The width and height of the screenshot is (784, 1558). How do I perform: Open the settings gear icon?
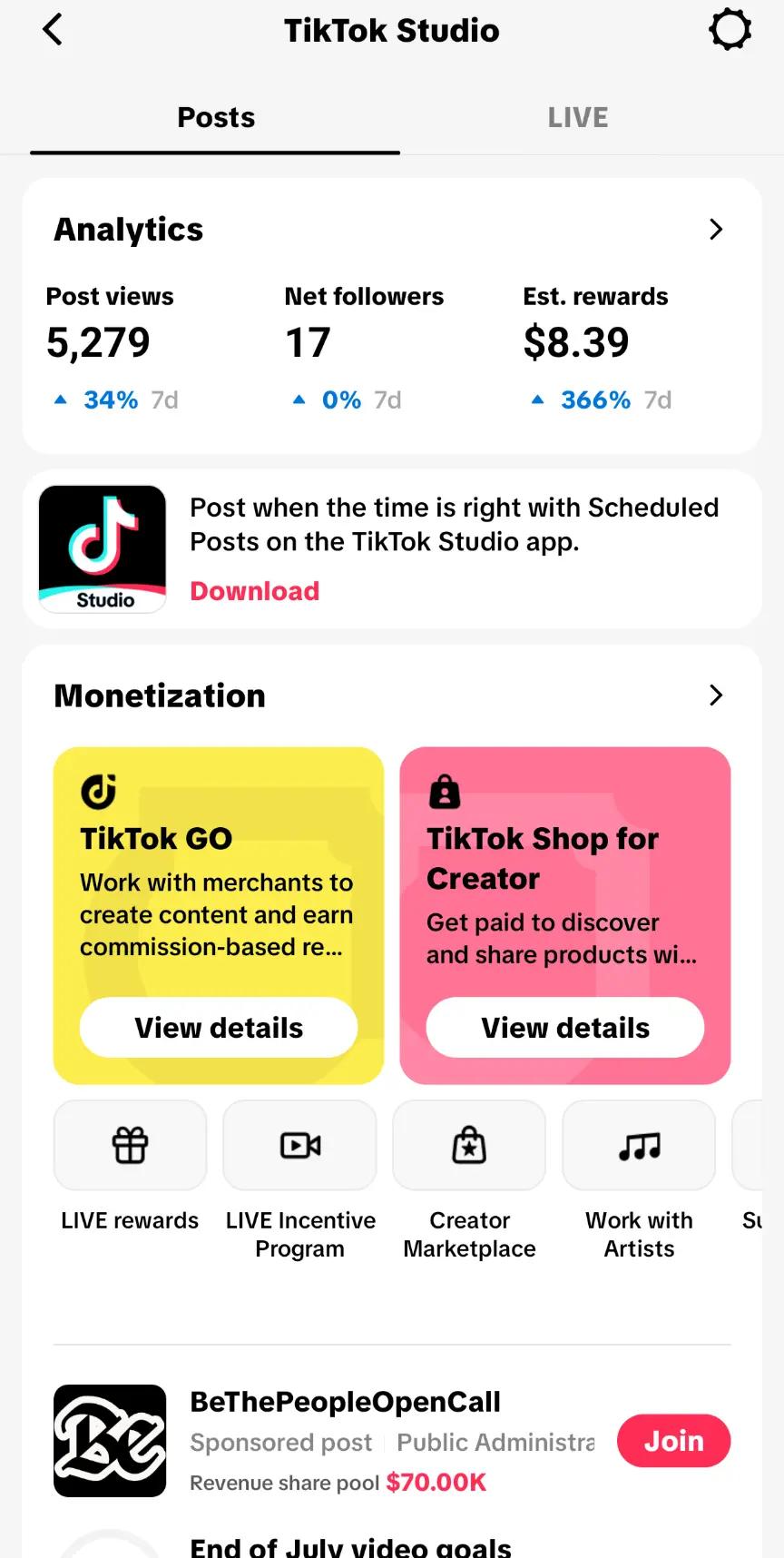pyautogui.click(x=730, y=30)
